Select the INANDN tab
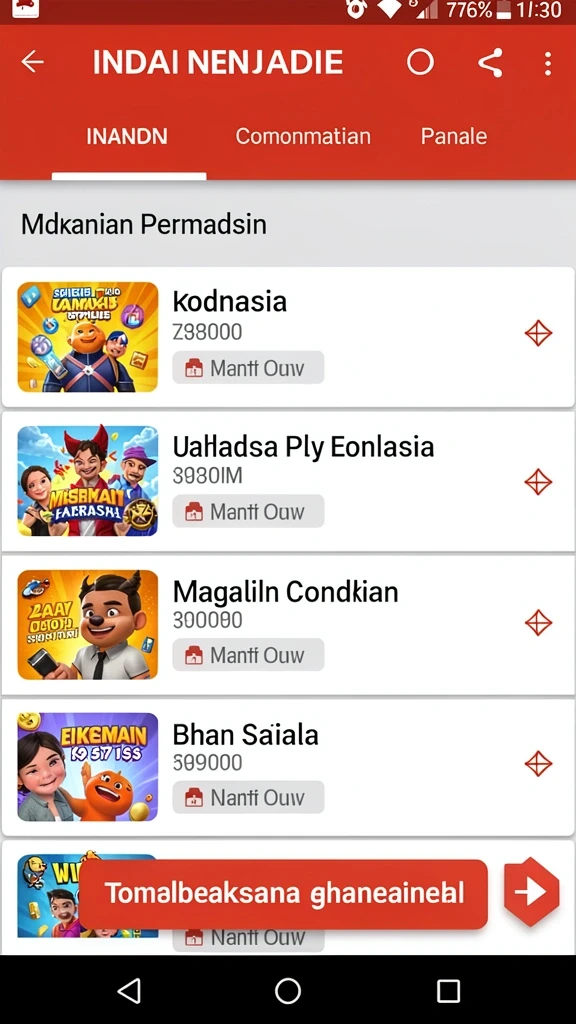The height and width of the screenshot is (1024, 576). (x=127, y=136)
